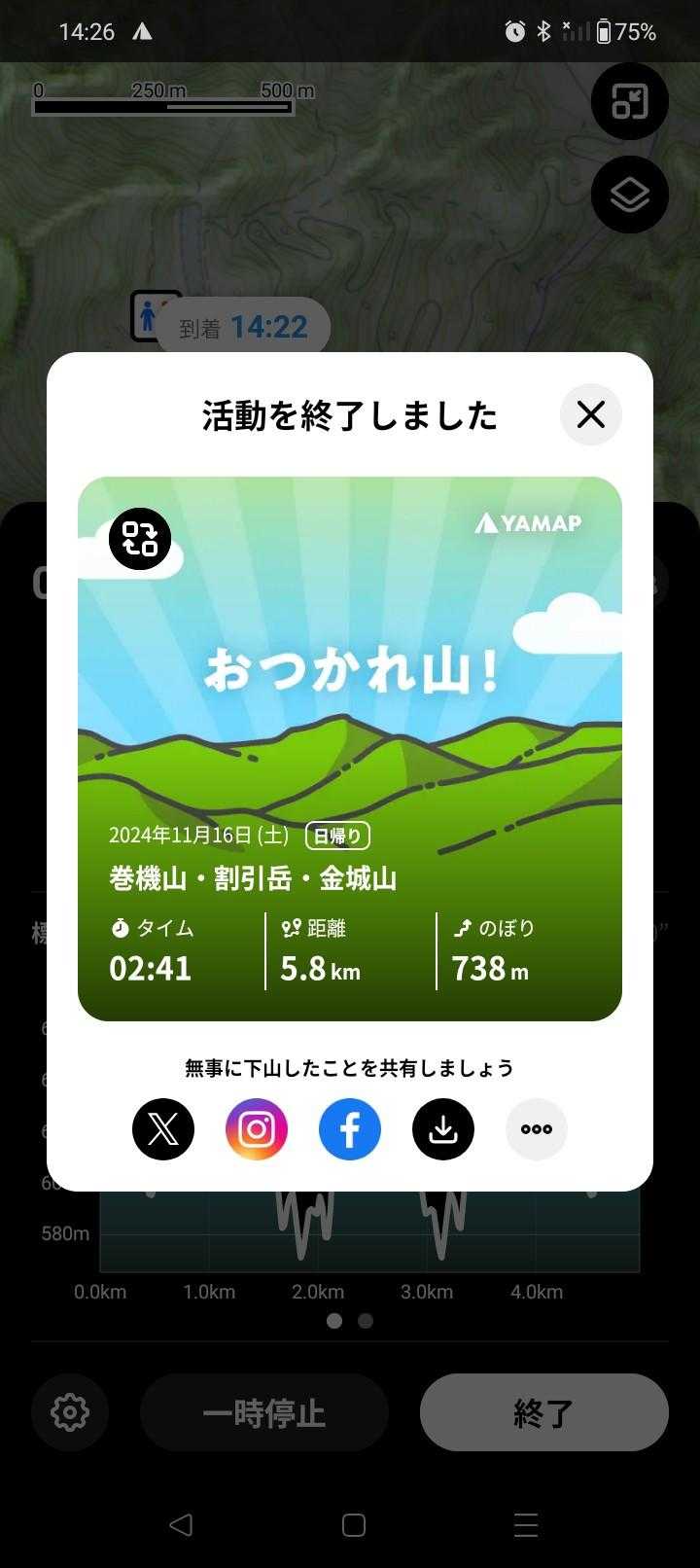Viewport: 700px width, 1568px height.
Task: Open recent apps from the navigation bar
Action: tap(526, 1524)
